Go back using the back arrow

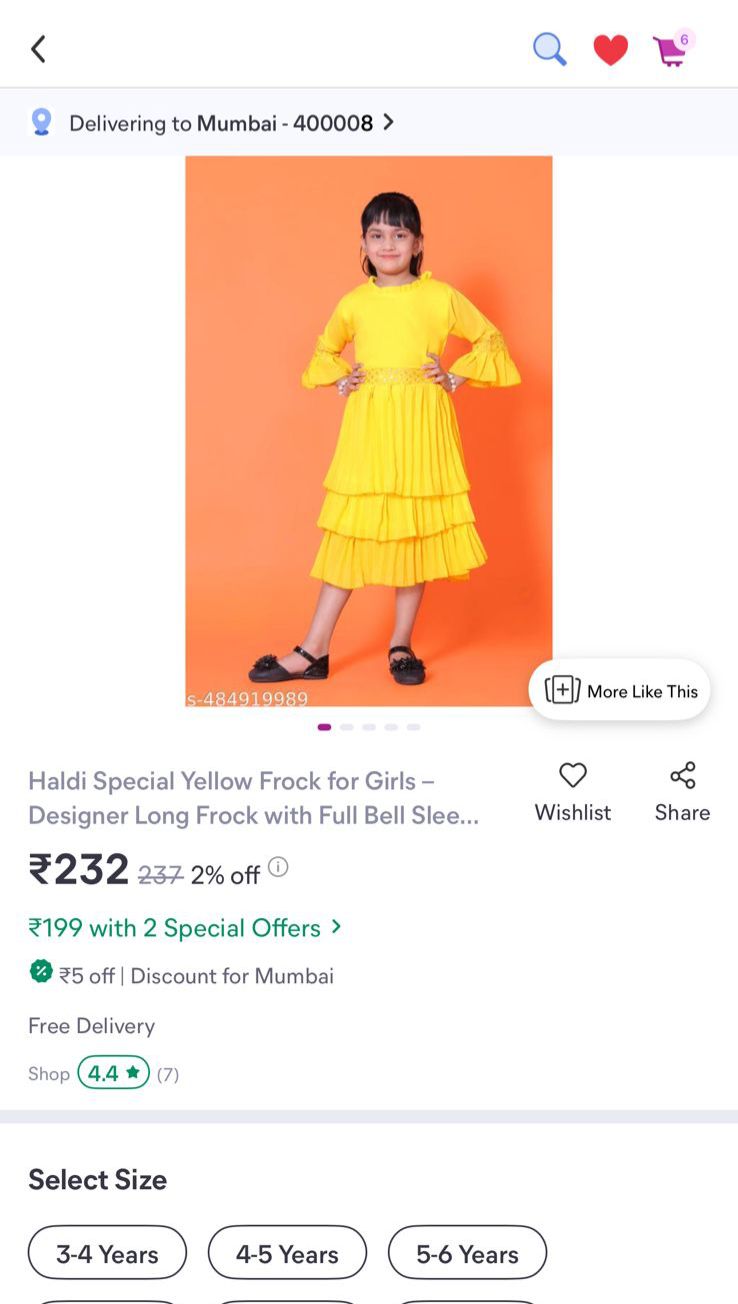[x=38, y=48]
